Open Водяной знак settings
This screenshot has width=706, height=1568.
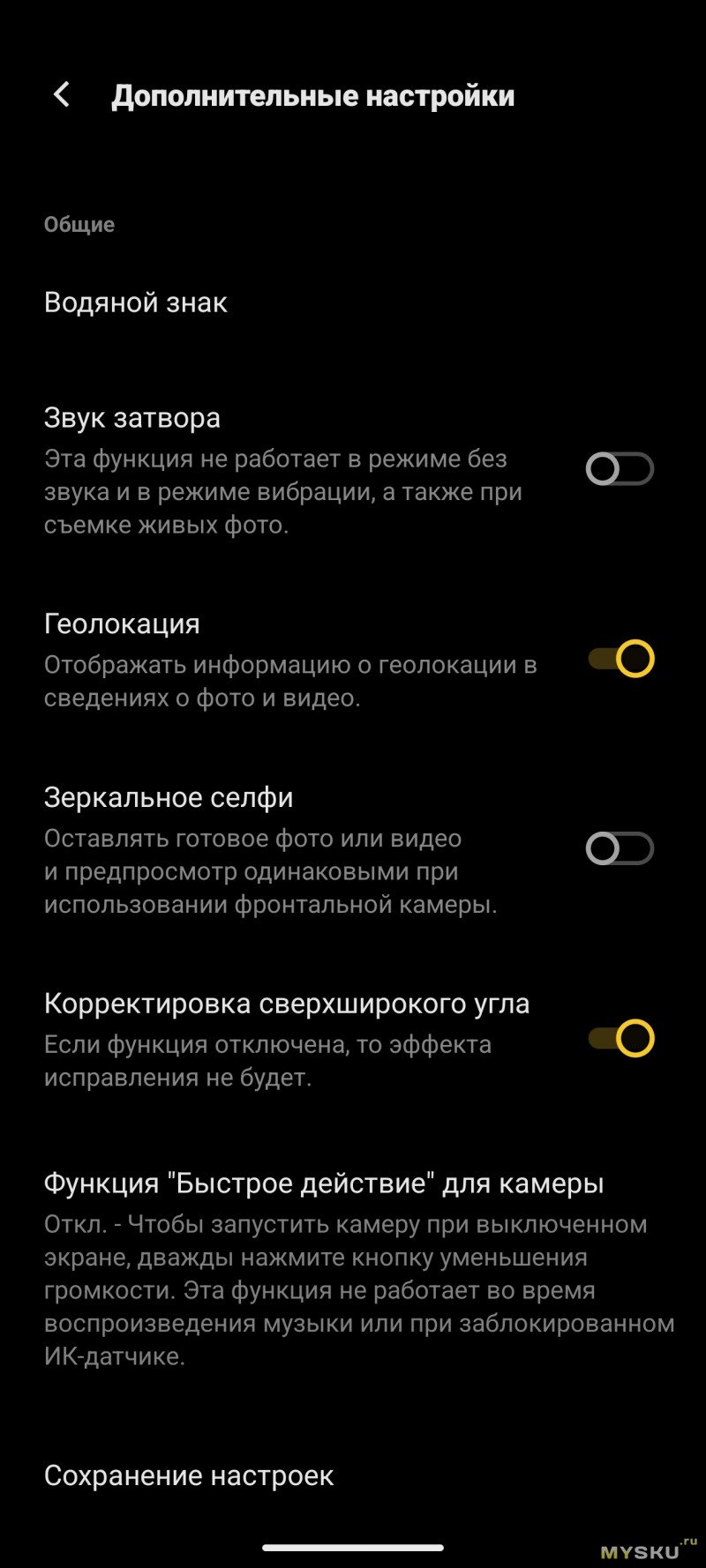[x=353, y=302]
